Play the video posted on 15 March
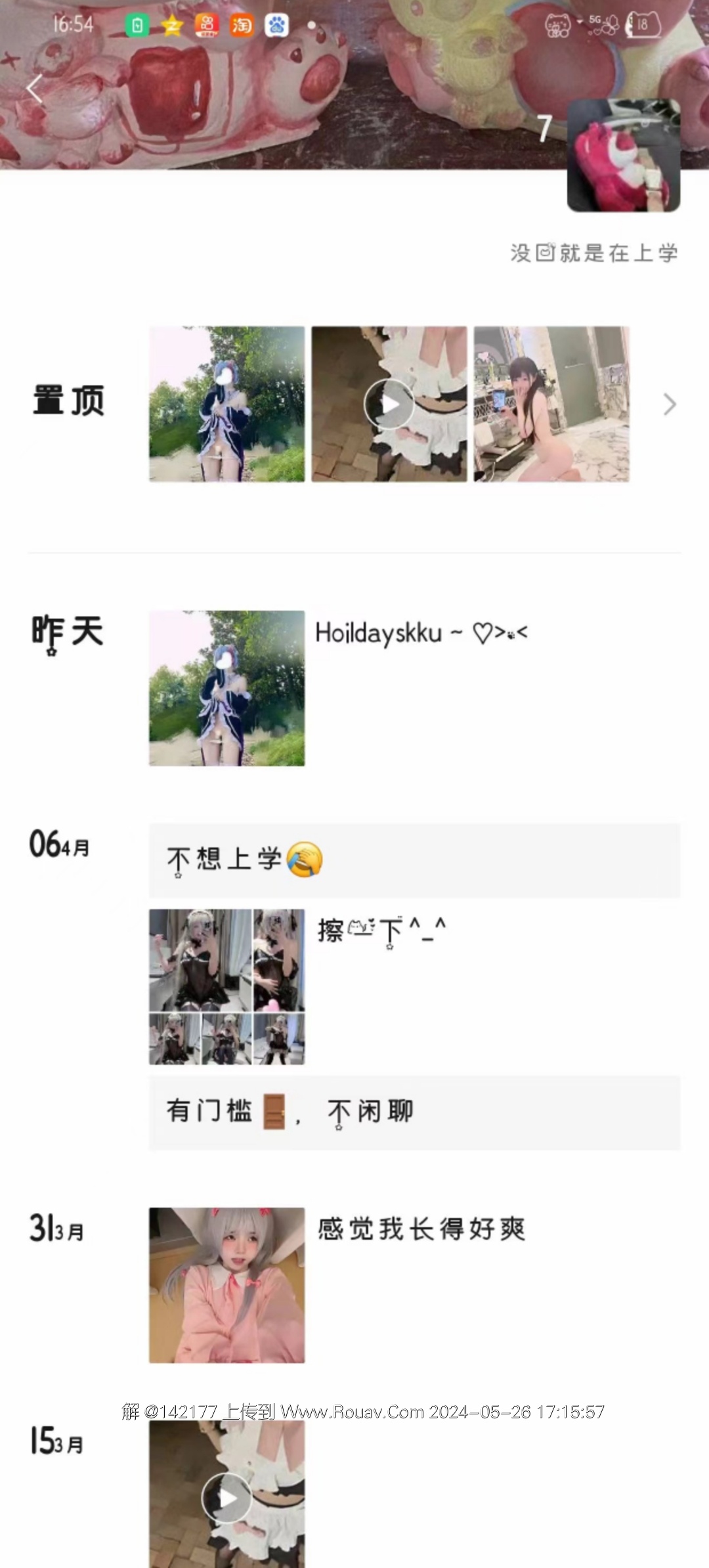The image size is (709, 1568). pos(226,1498)
